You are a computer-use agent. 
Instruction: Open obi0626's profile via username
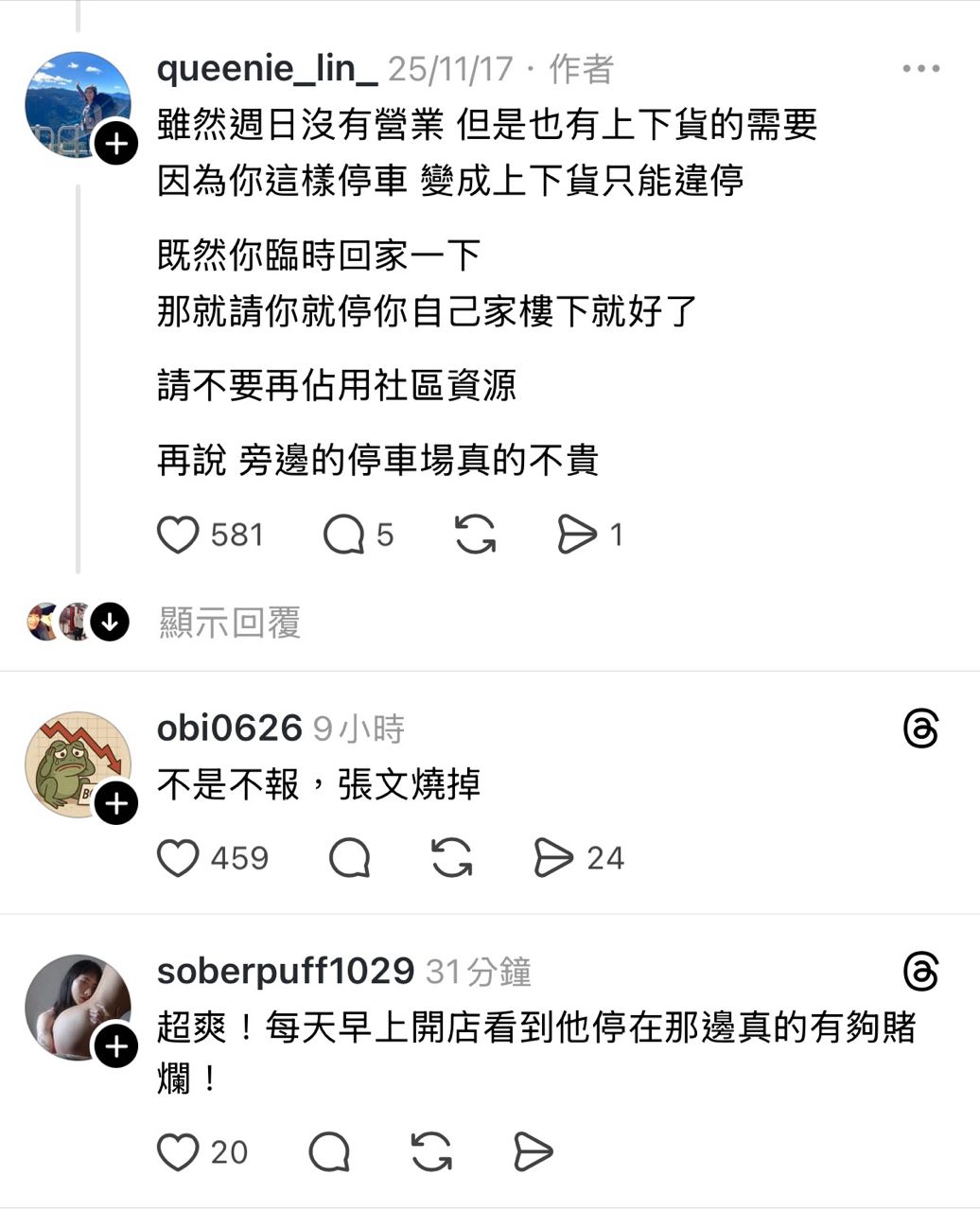point(229,728)
